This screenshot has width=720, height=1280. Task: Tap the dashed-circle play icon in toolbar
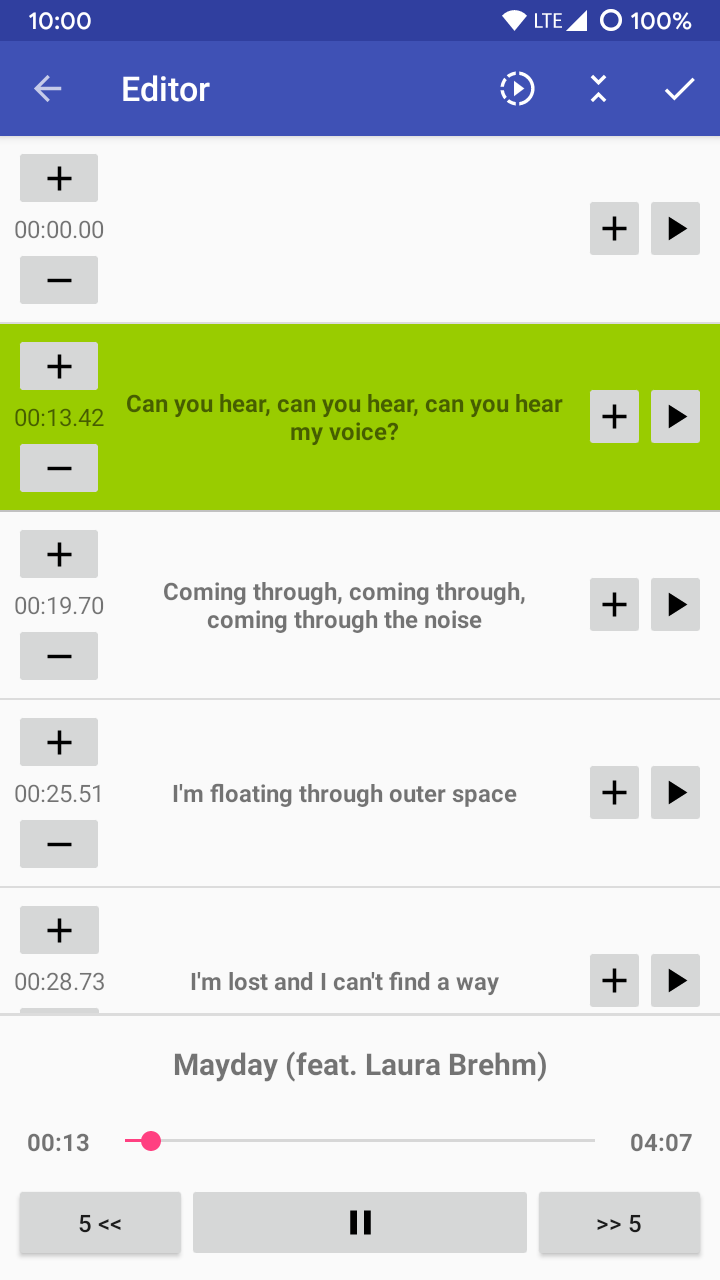pos(517,89)
